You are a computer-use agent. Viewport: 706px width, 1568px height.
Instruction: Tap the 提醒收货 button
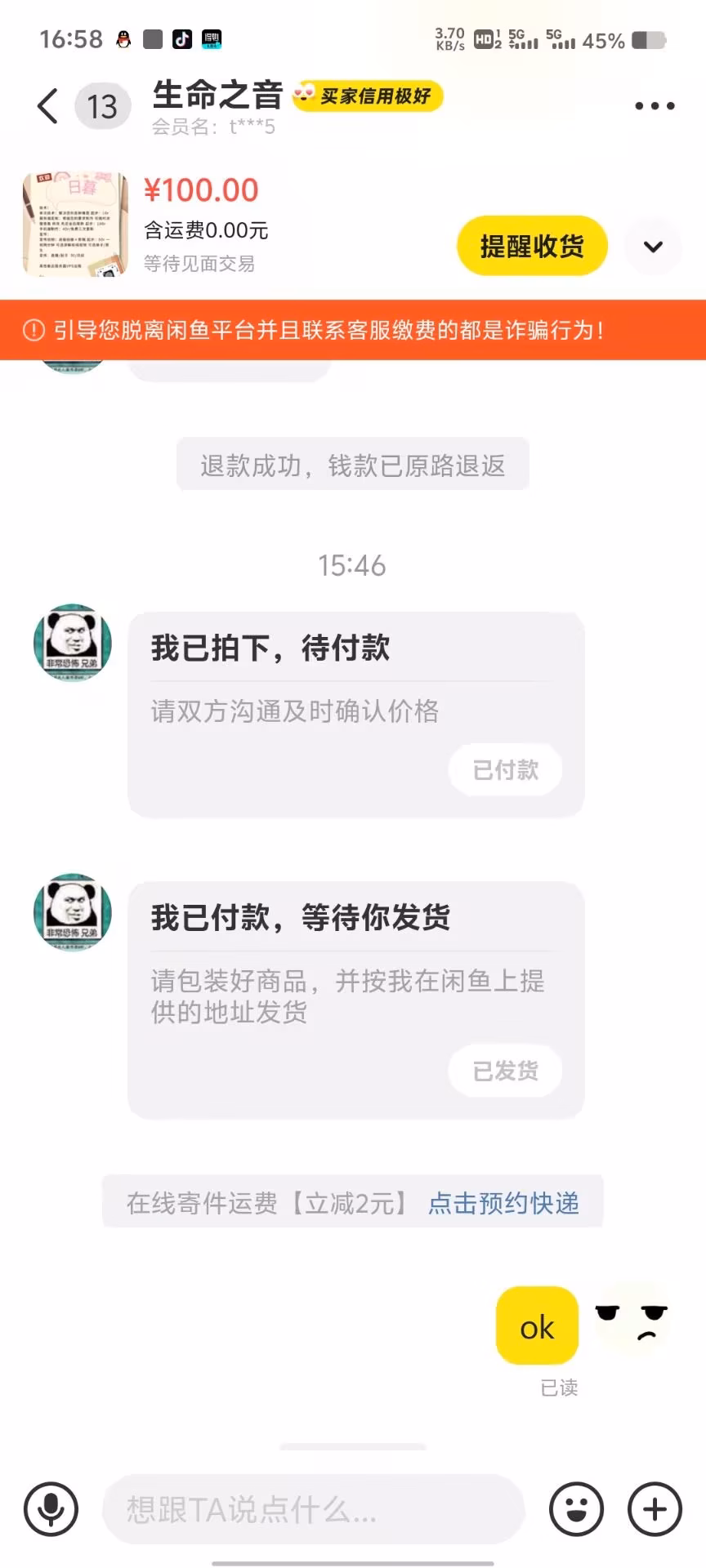[x=532, y=246]
